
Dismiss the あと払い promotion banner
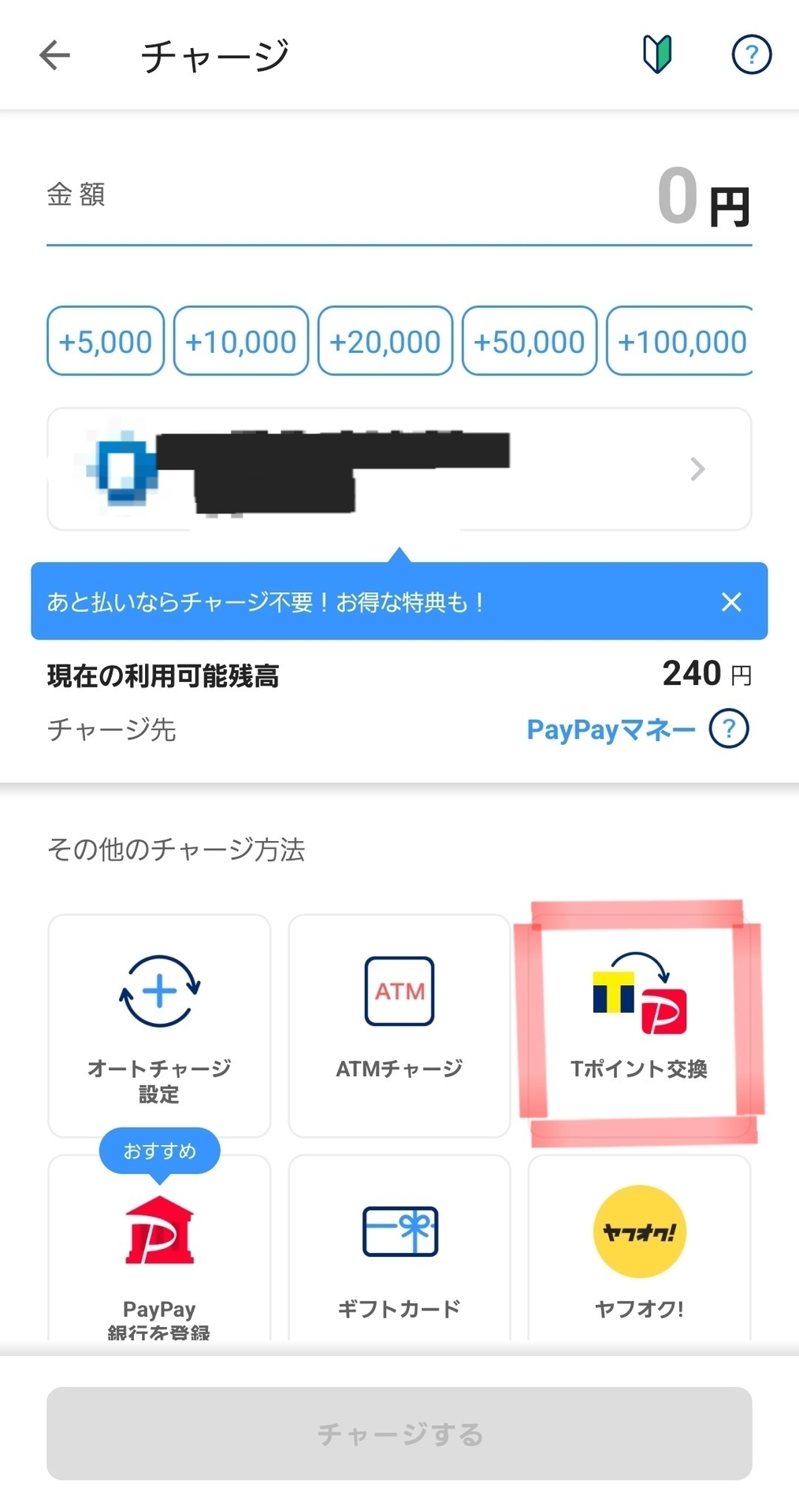731,602
